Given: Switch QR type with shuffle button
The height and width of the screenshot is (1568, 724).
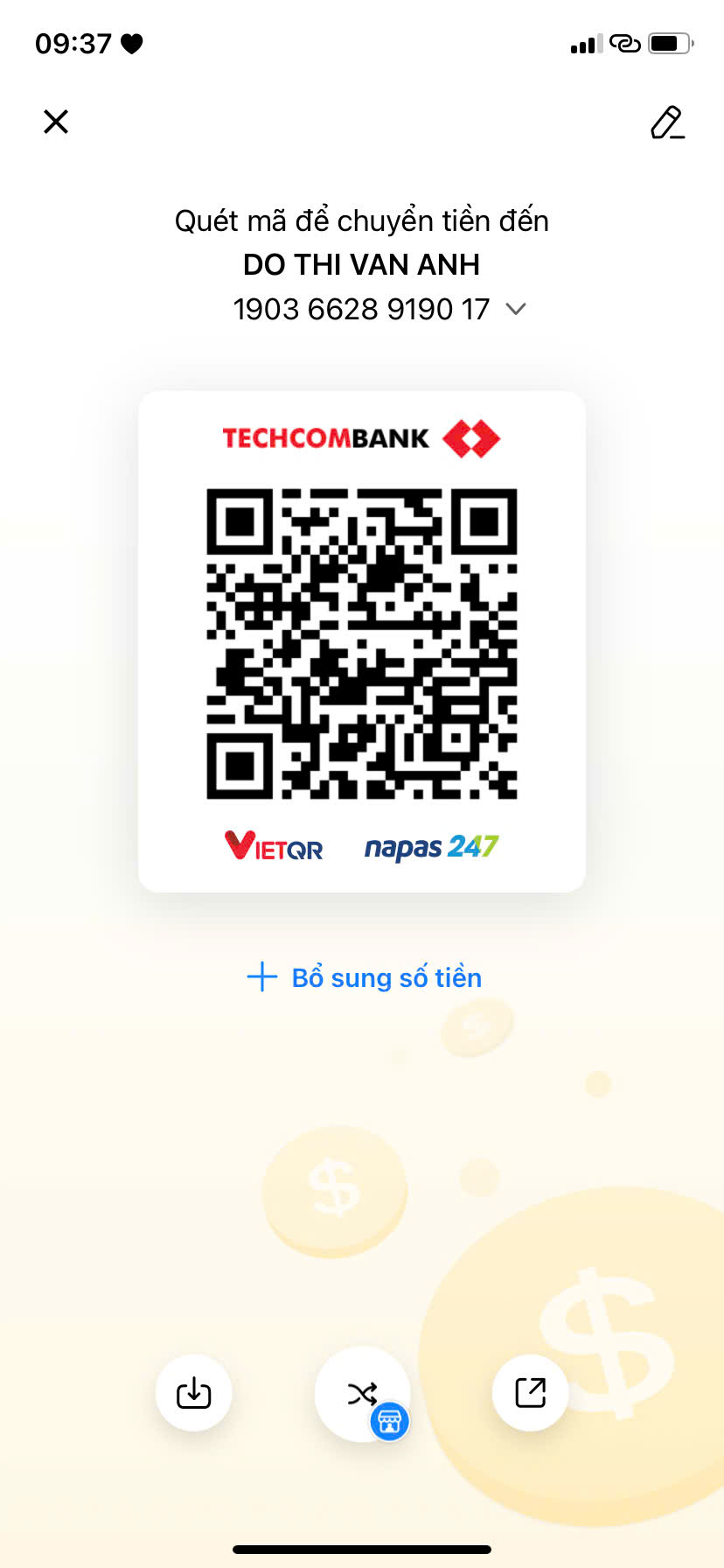Looking at the screenshot, I should [x=362, y=1393].
